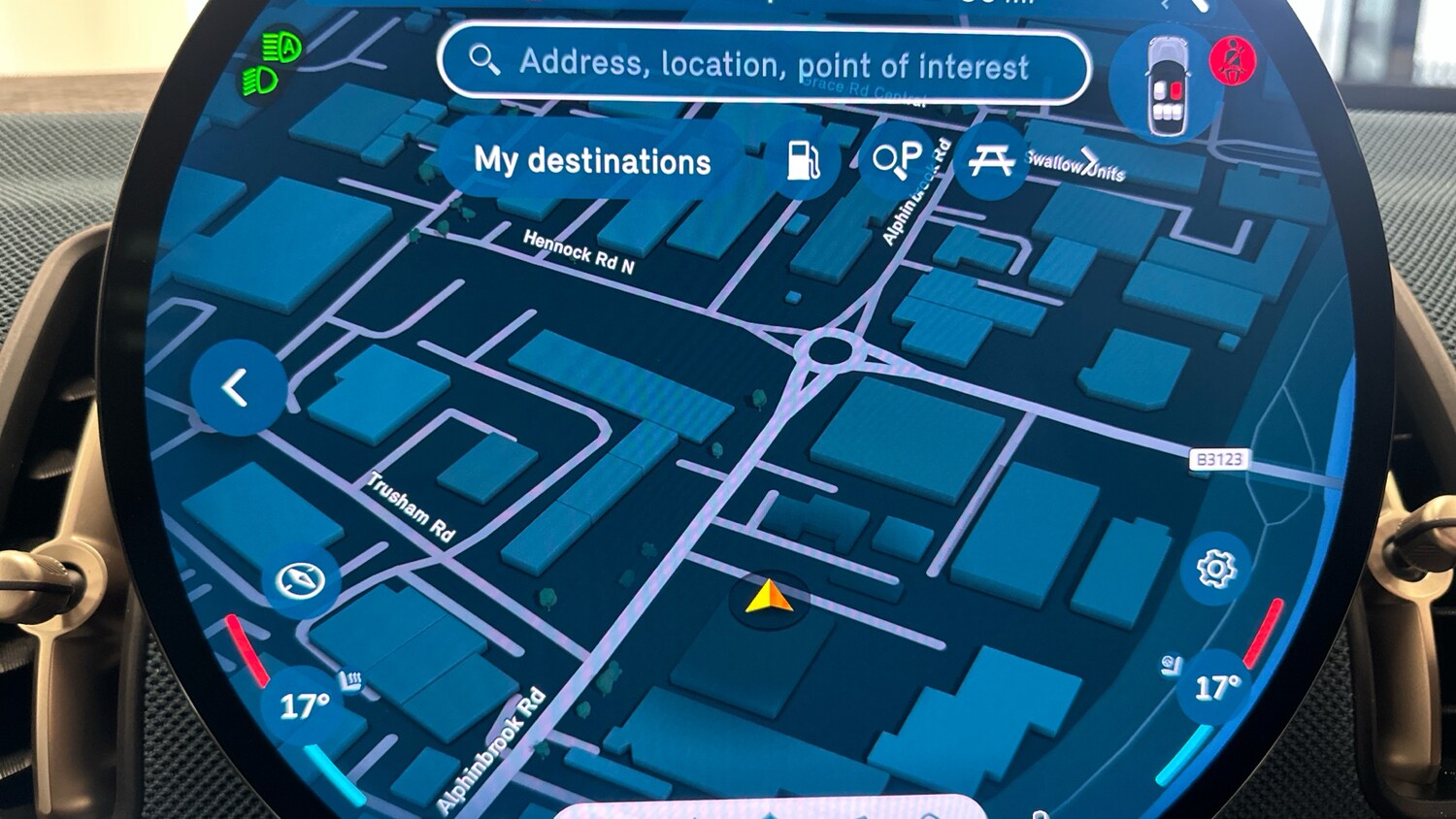Search for parking nearby
1456x819 pixels.
tap(896, 159)
